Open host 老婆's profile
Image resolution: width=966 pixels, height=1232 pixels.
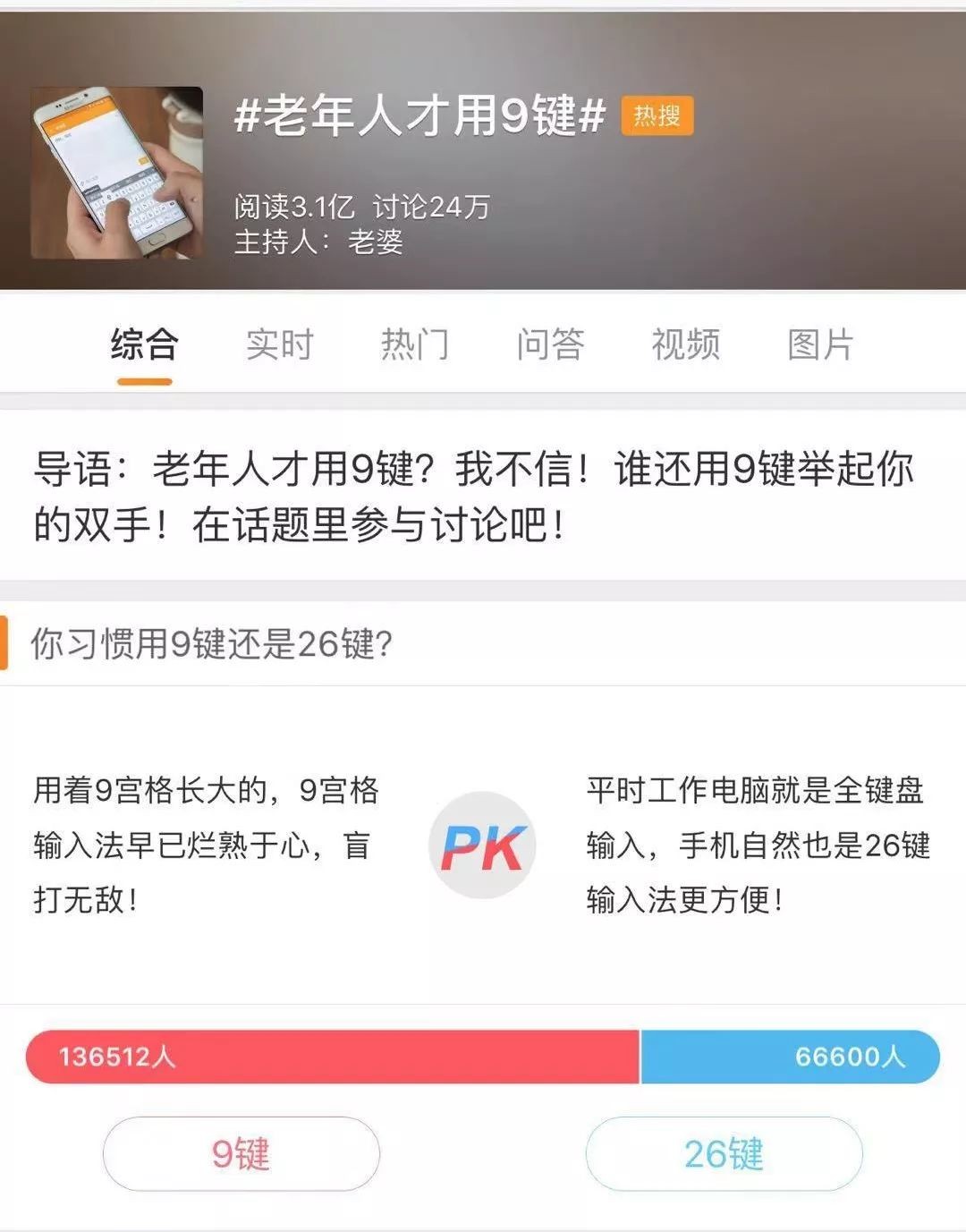pyautogui.click(x=376, y=242)
